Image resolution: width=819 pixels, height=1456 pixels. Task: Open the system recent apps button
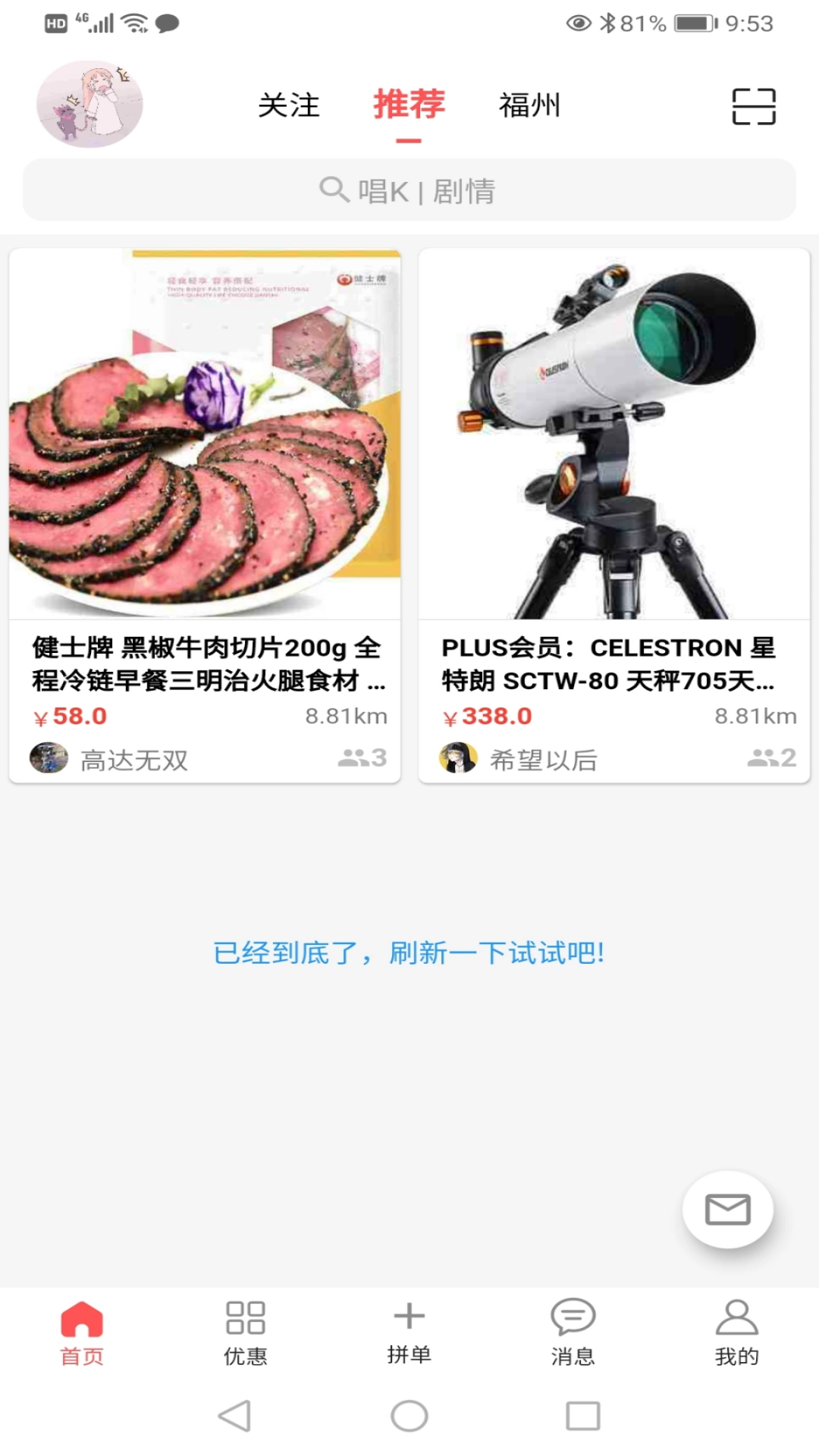coord(583,1416)
